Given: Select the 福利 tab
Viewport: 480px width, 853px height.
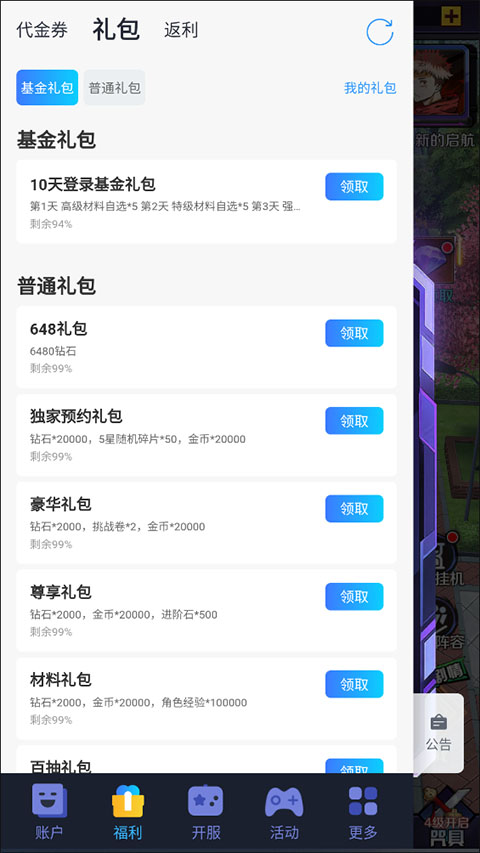Looking at the screenshot, I should [127, 812].
